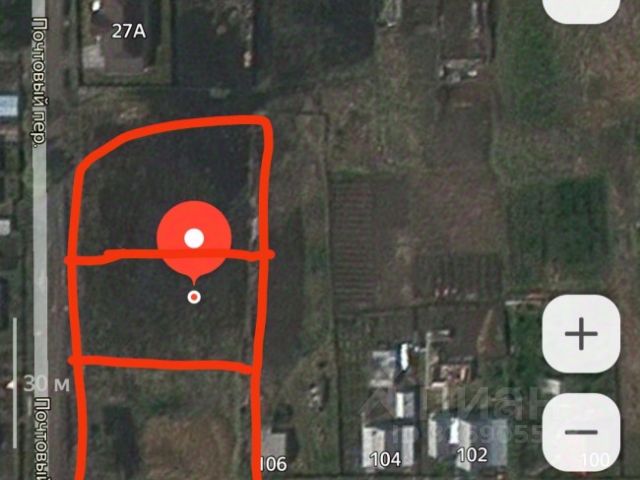640x480 pixels.
Task: Zoom in on the map
Action: tap(580, 334)
